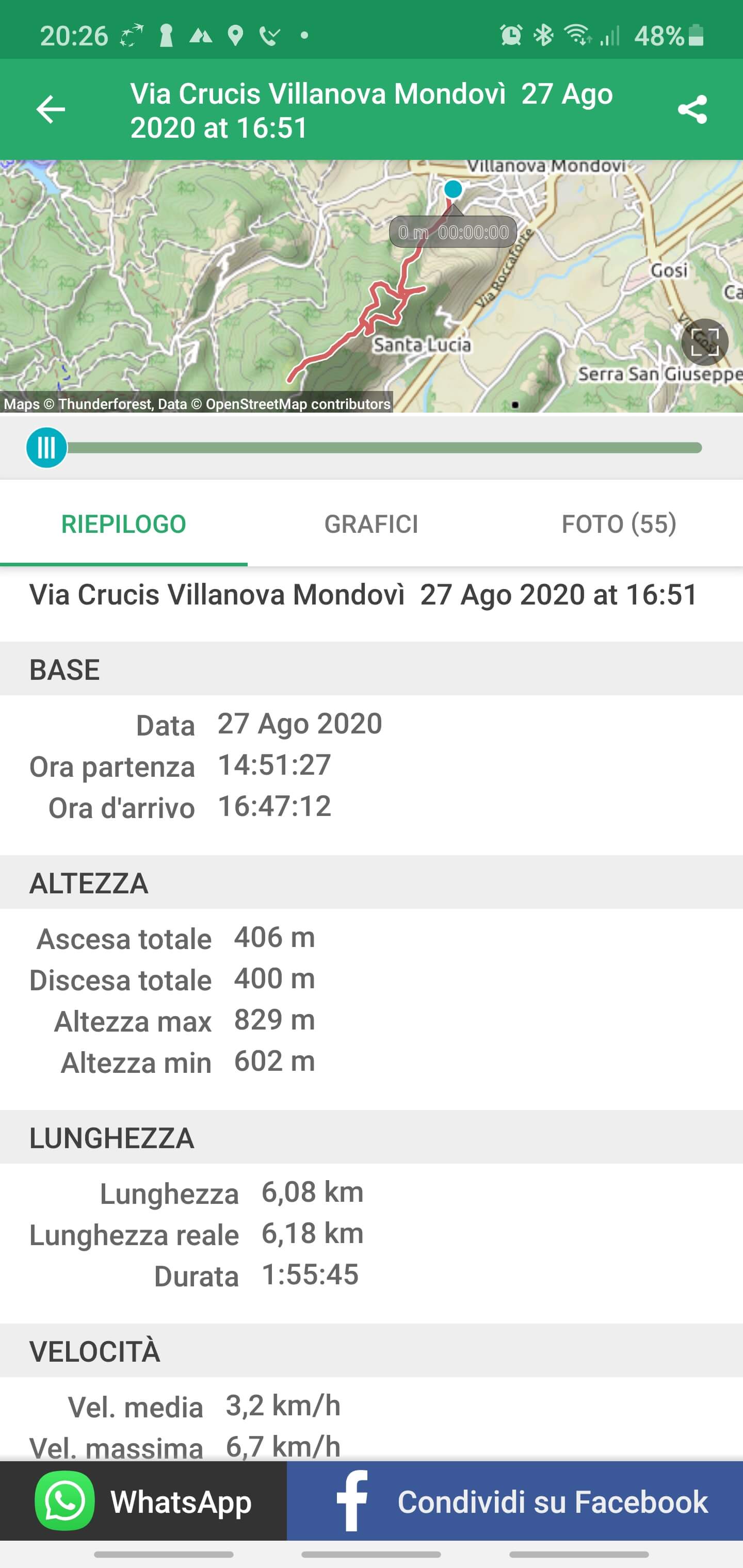Select the Riepilogo tab

coord(124,524)
